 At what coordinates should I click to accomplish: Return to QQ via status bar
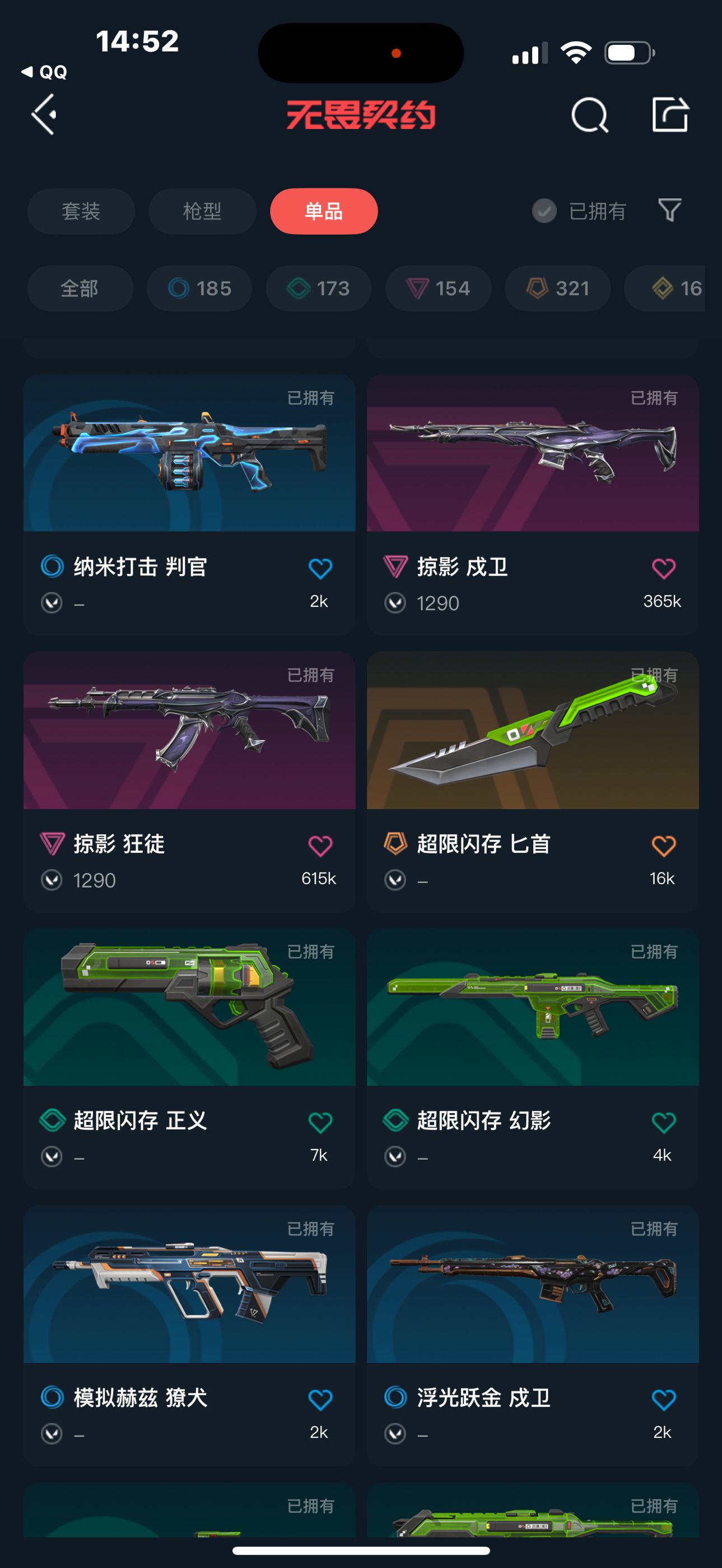[44, 72]
